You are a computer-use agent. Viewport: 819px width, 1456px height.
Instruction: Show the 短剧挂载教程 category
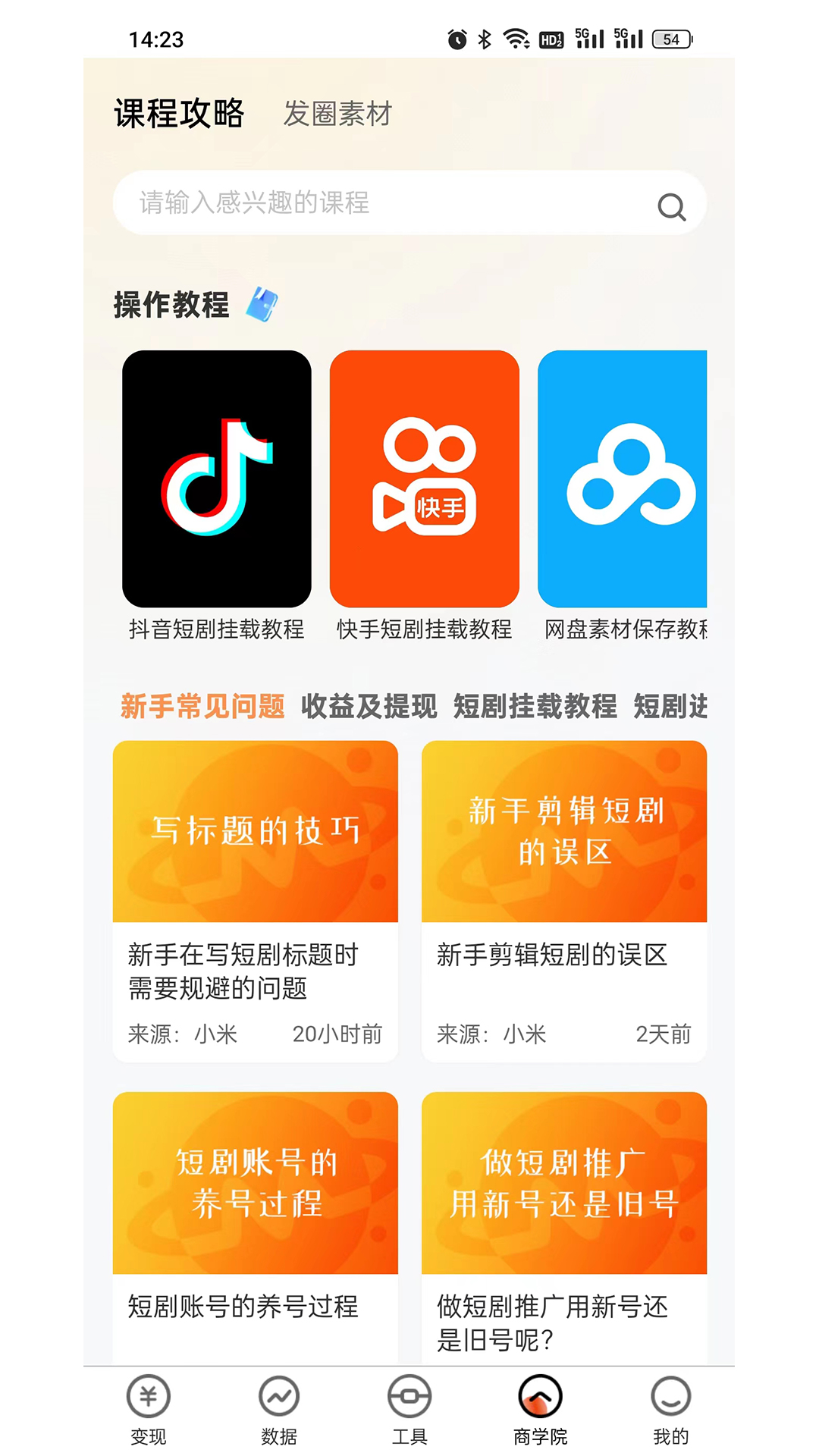click(x=535, y=706)
